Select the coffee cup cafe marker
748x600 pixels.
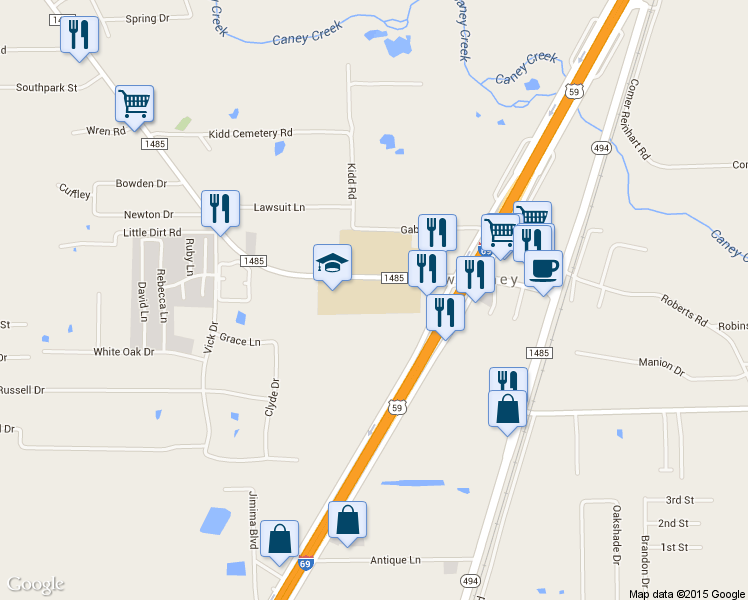(x=543, y=268)
